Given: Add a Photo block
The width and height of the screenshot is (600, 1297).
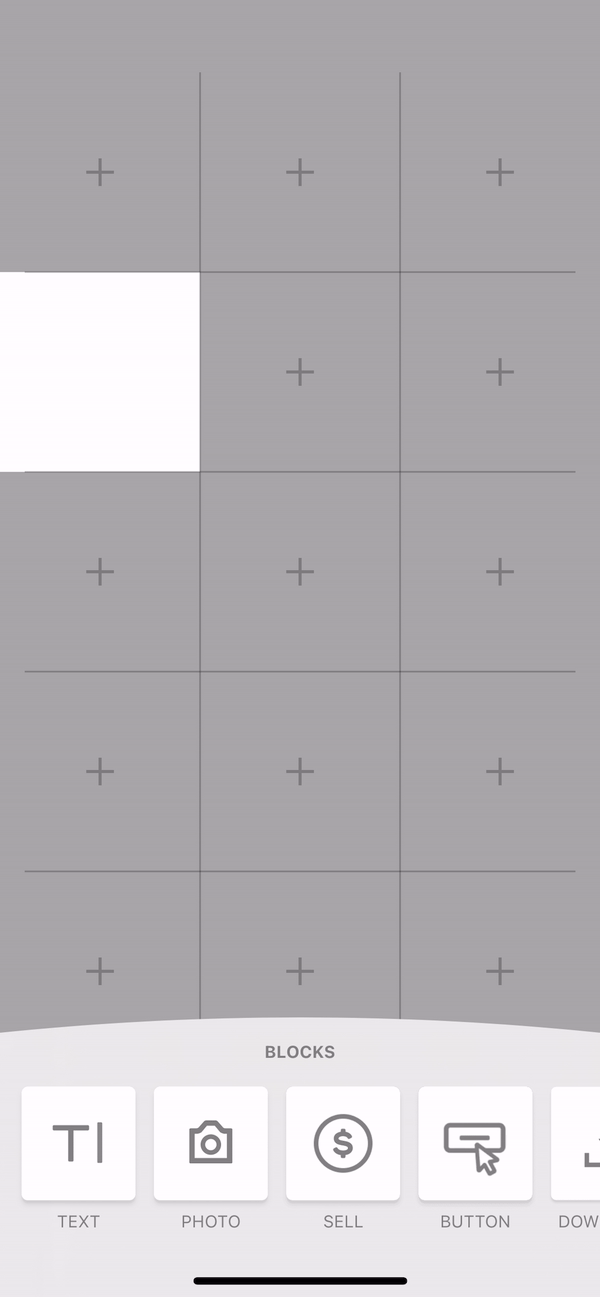Looking at the screenshot, I should (211, 1143).
